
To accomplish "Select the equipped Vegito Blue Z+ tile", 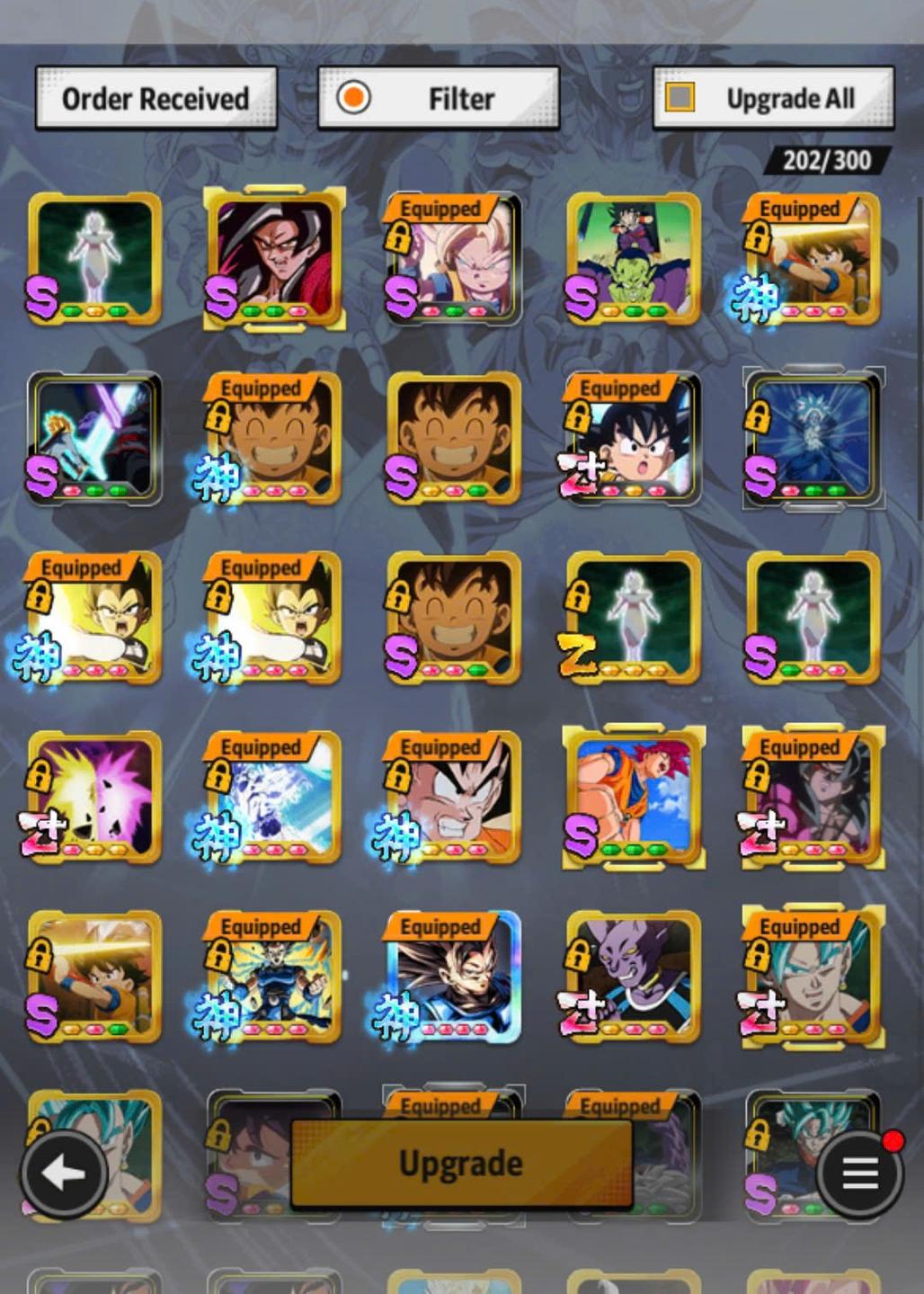I will click(813, 977).
